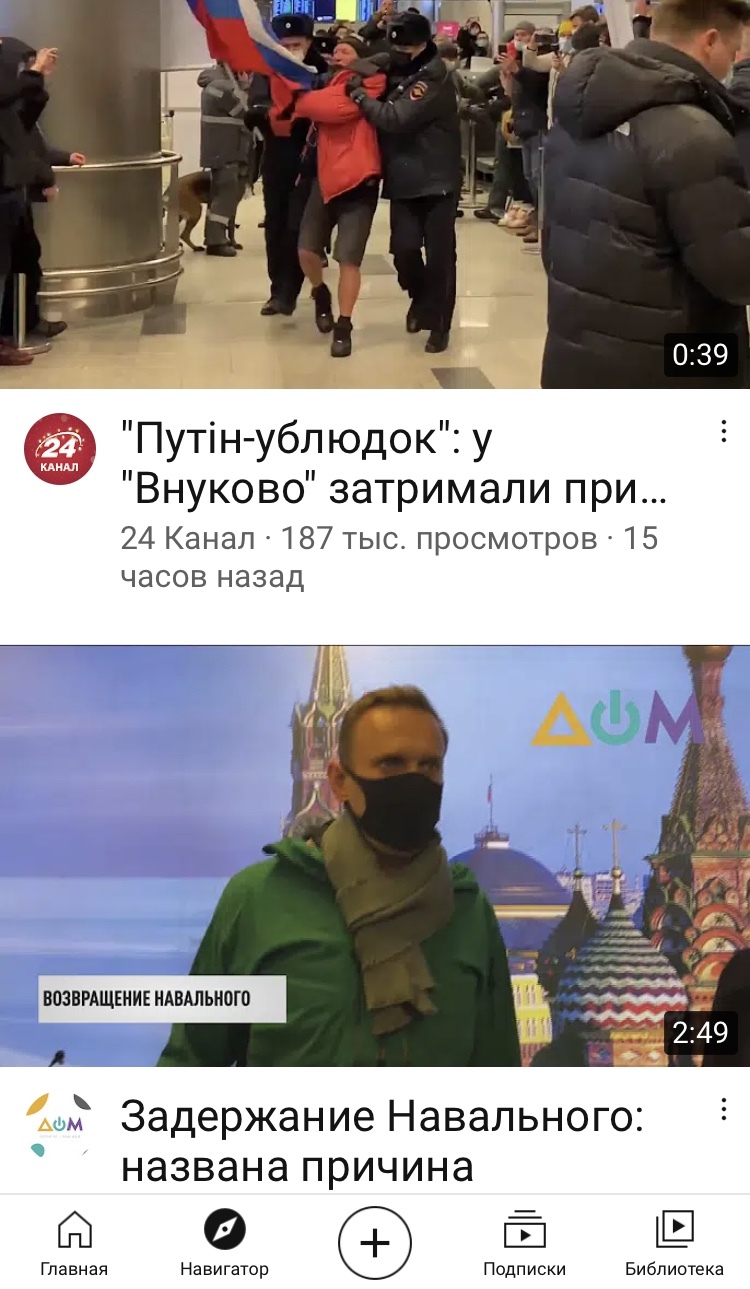The width and height of the screenshot is (750, 1289).
Task: Go to the Главная tab
Action: (74, 1244)
